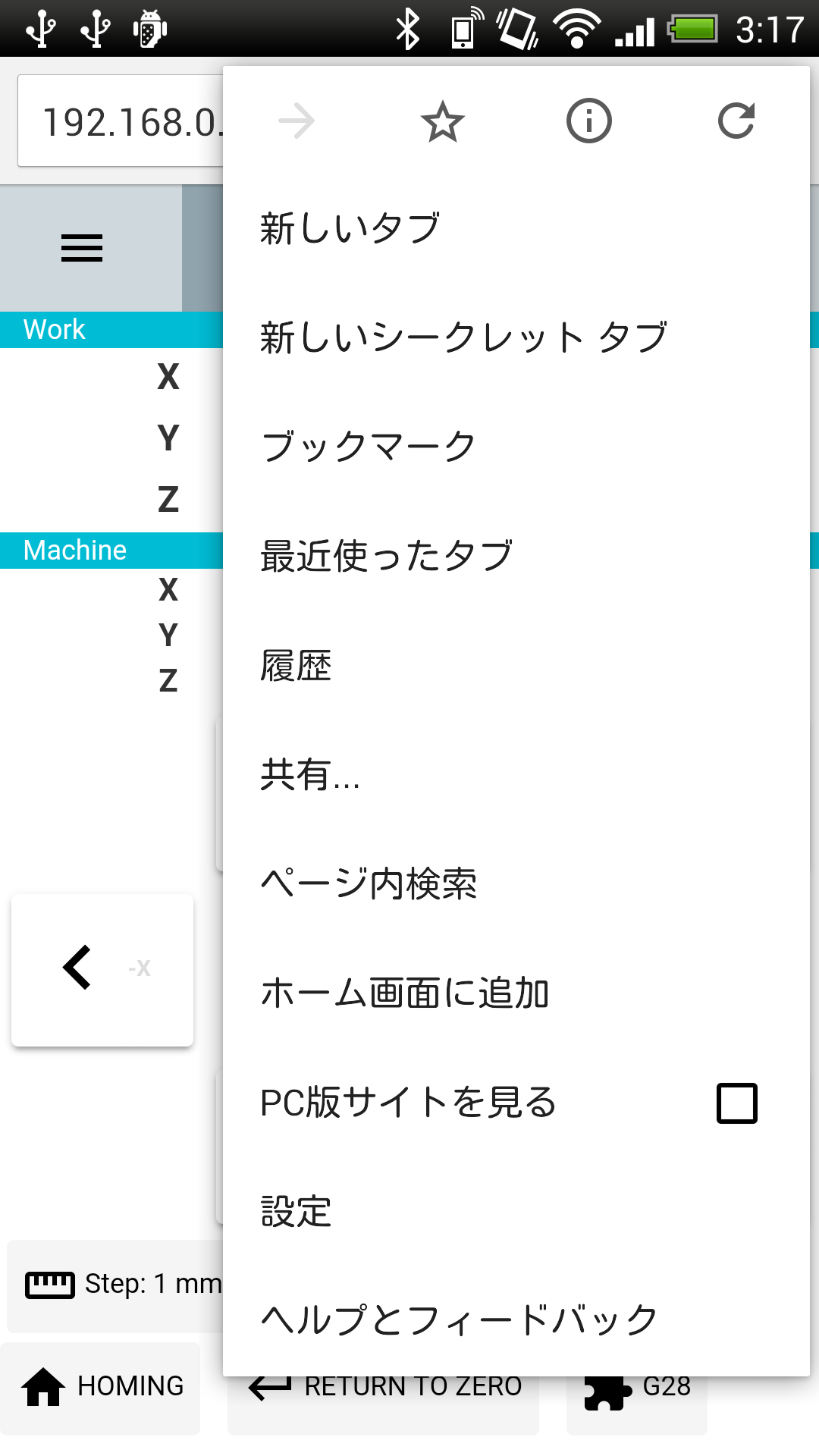The width and height of the screenshot is (819, 1456).
Task: Tap the URL address bar
Action: (x=121, y=121)
